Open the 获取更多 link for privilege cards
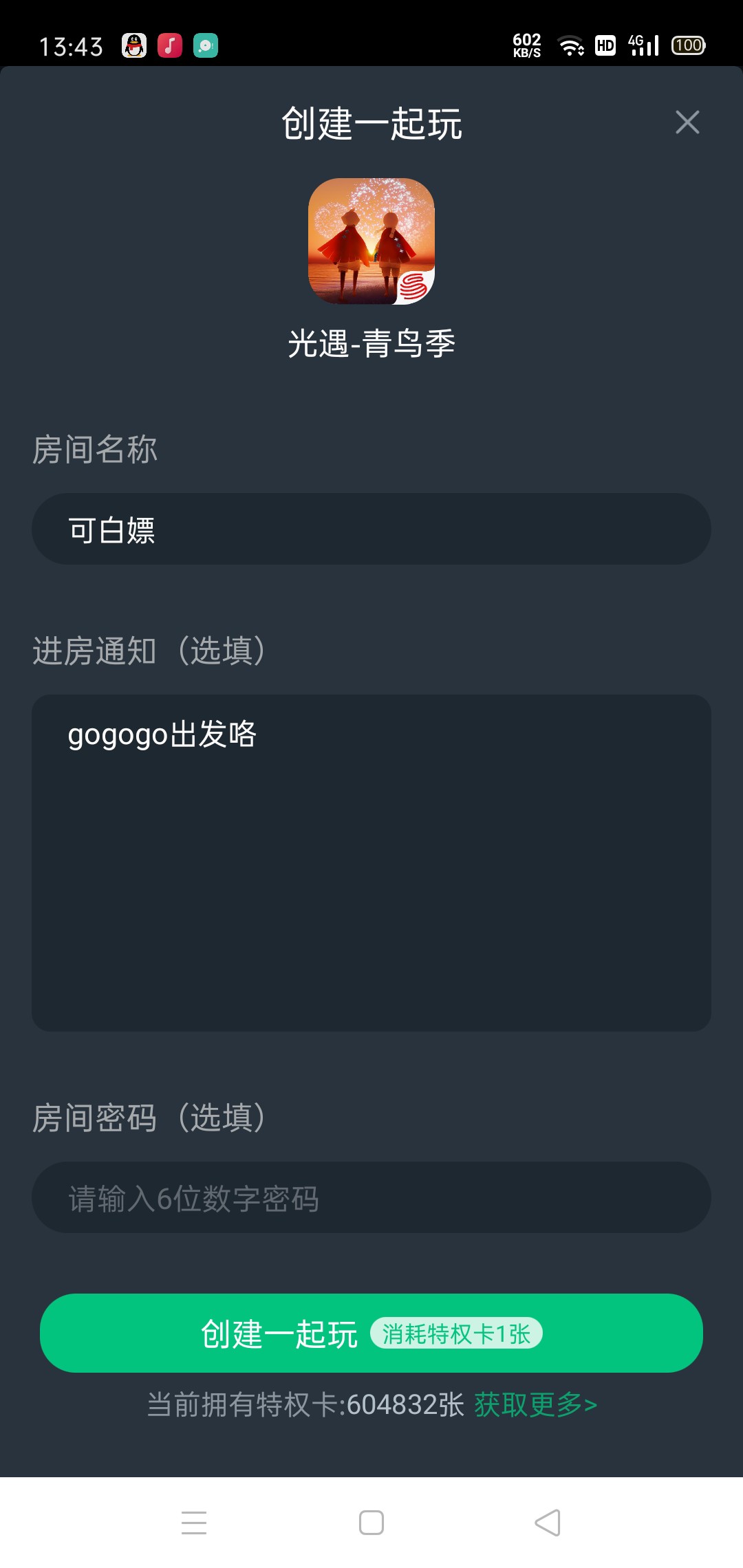743x1568 pixels. pos(535,1404)
